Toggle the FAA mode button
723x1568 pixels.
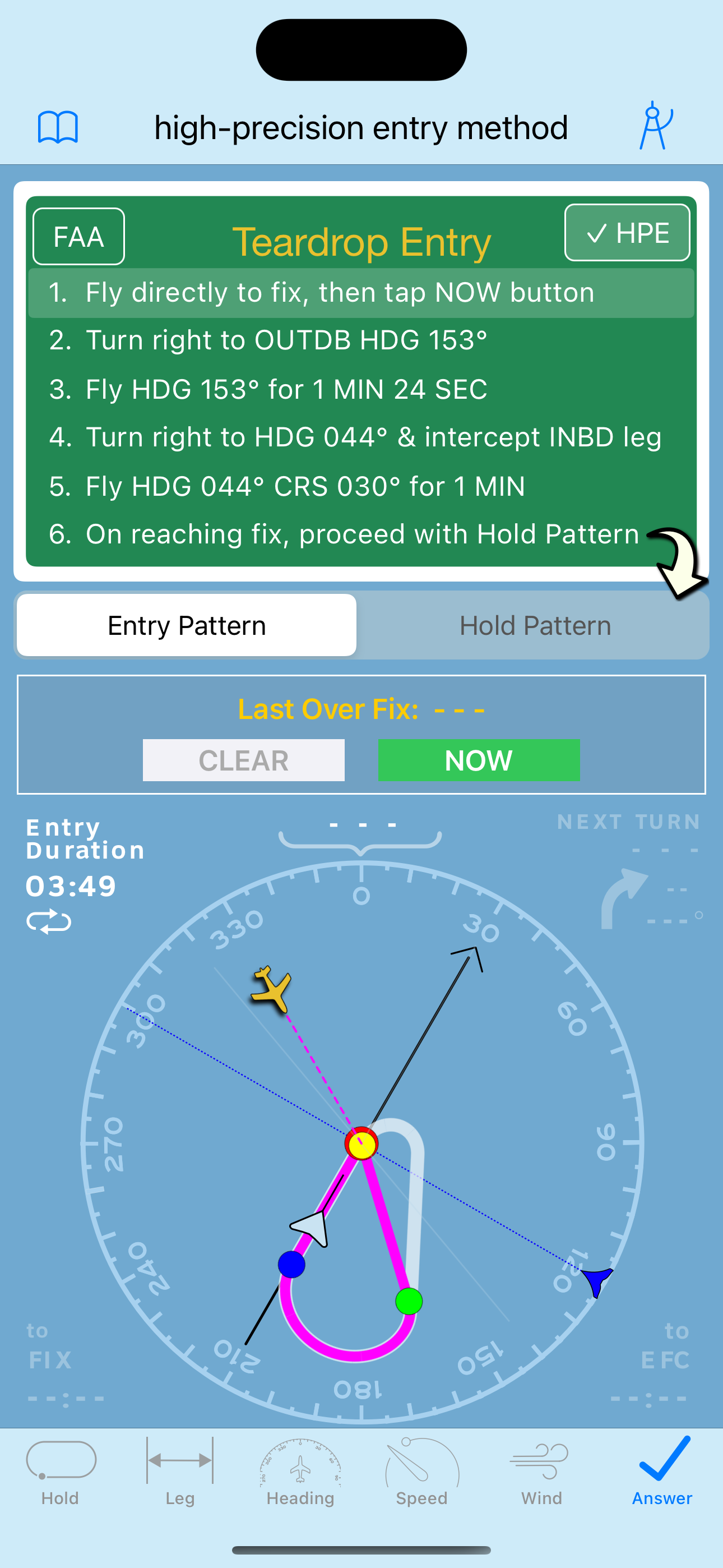click(x=78, y=237)
